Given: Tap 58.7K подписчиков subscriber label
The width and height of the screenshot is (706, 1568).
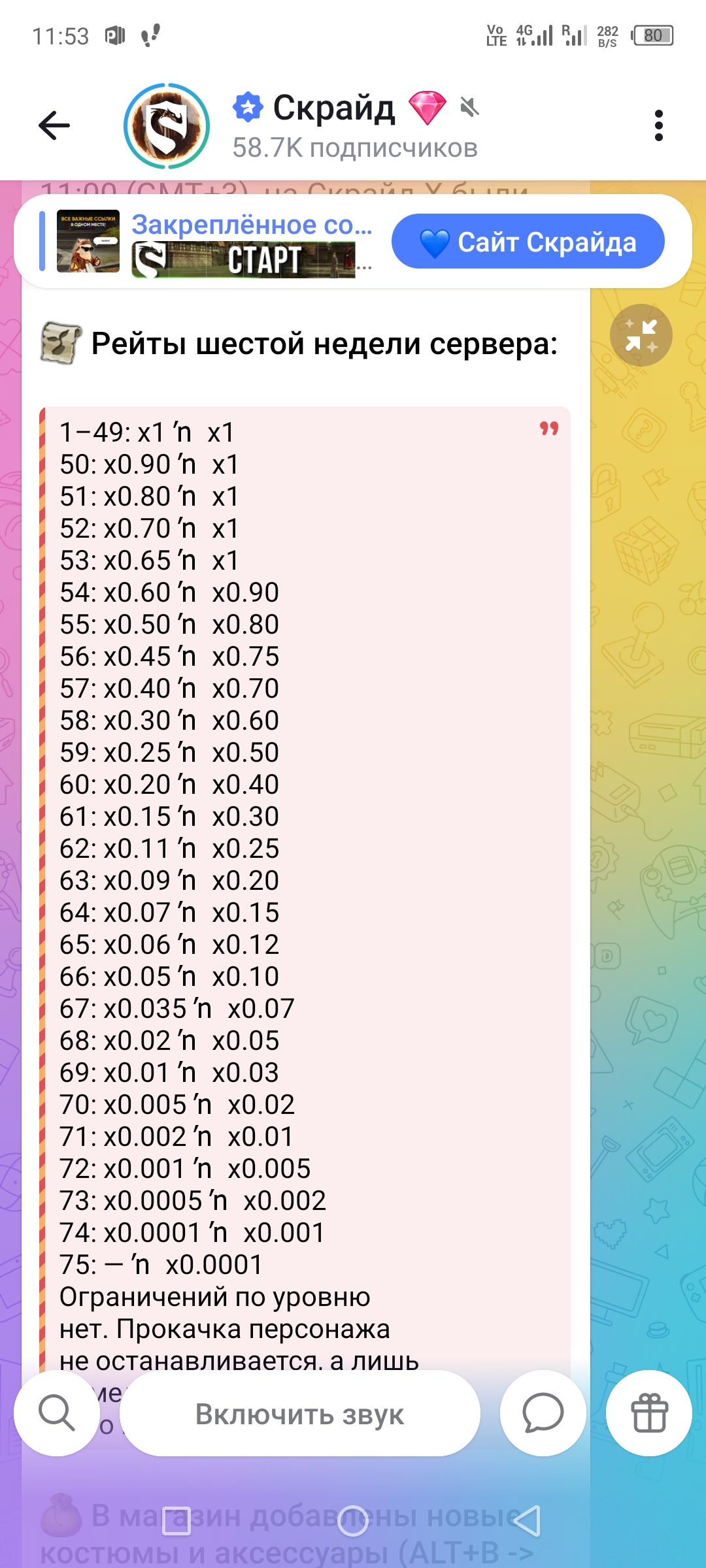Looking at the screenshot, I should [x=356, y=147].
